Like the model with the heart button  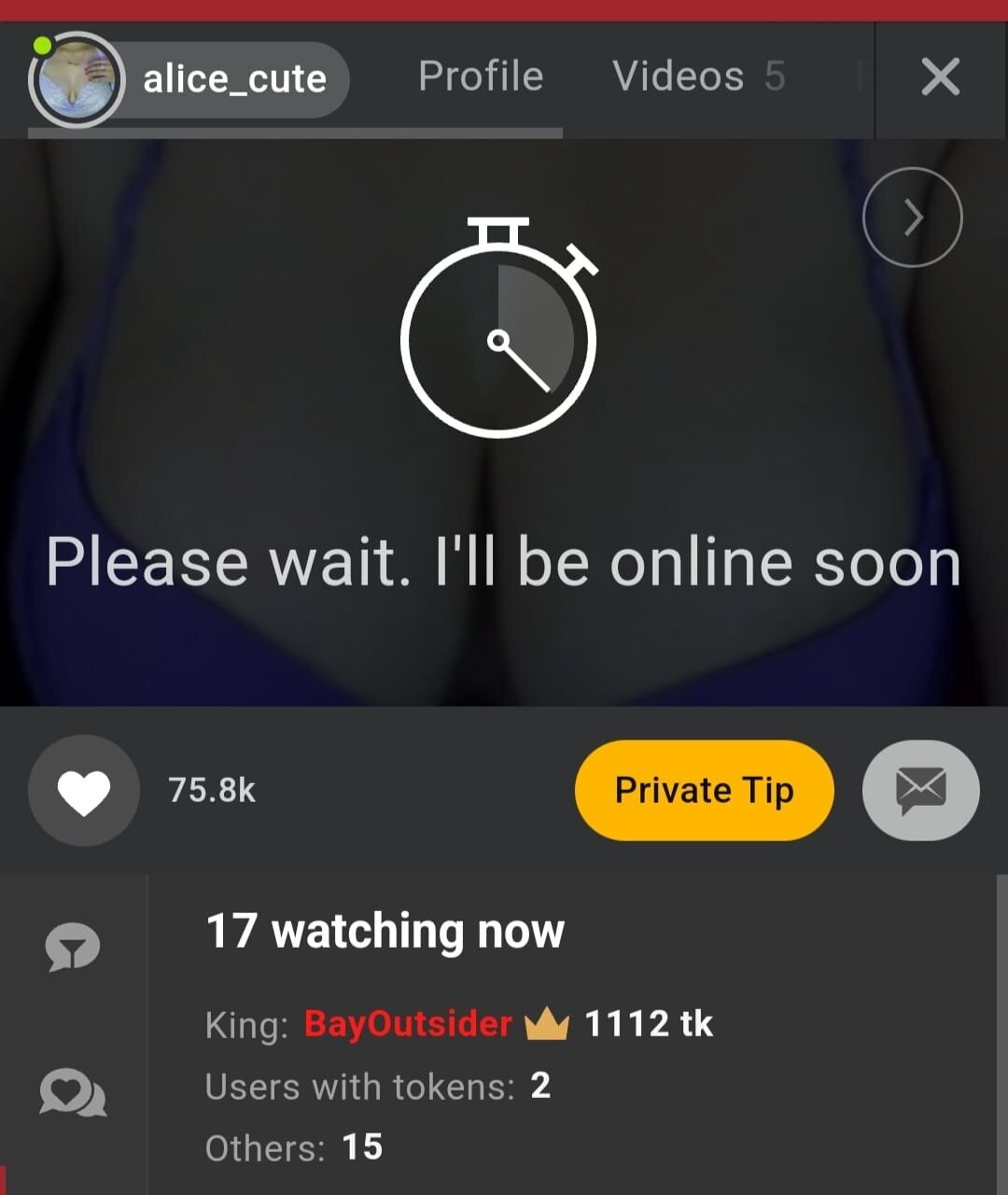tap(84, 791)
